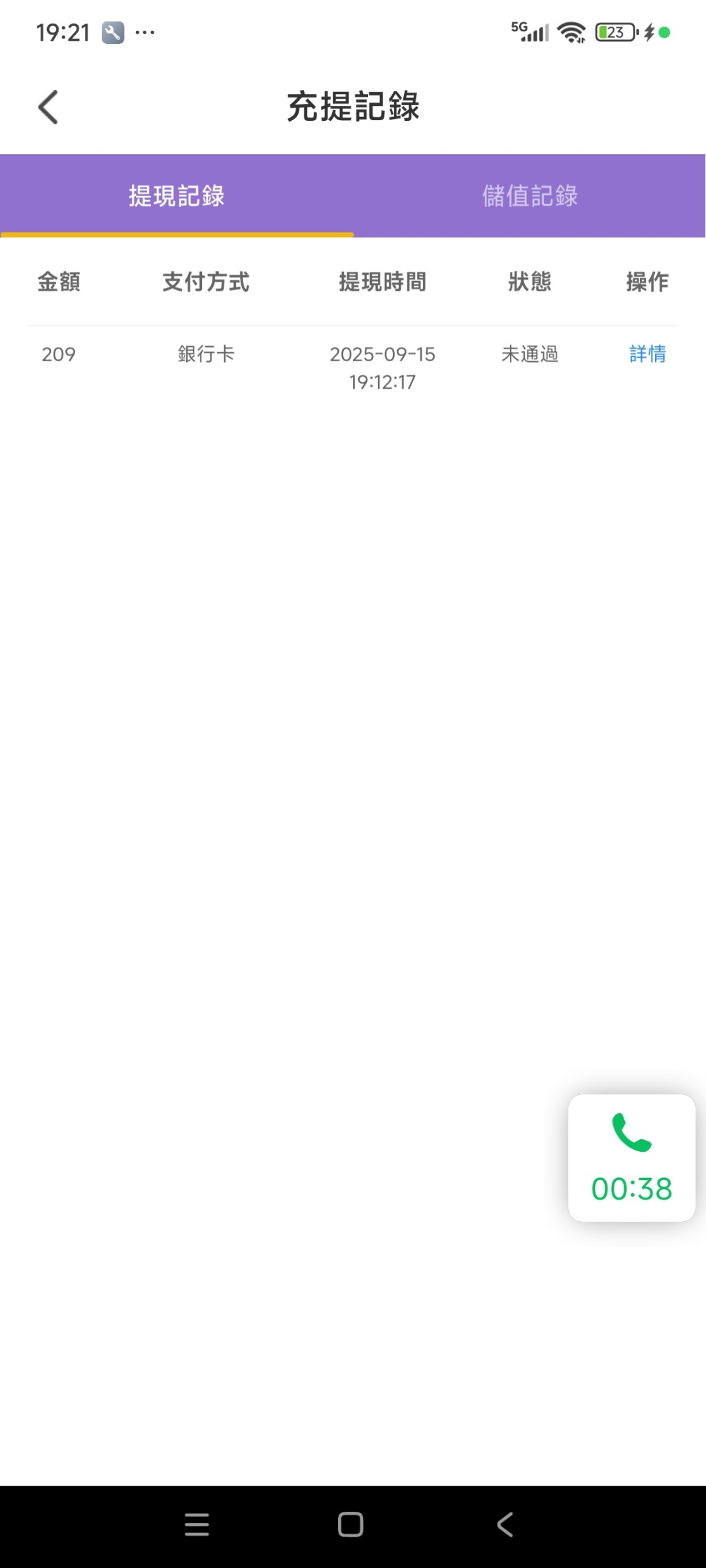The image size is (706, 1568).
Task: Tap the back arrow to leave 充提記錄
Action: click(x=48, y=106)
